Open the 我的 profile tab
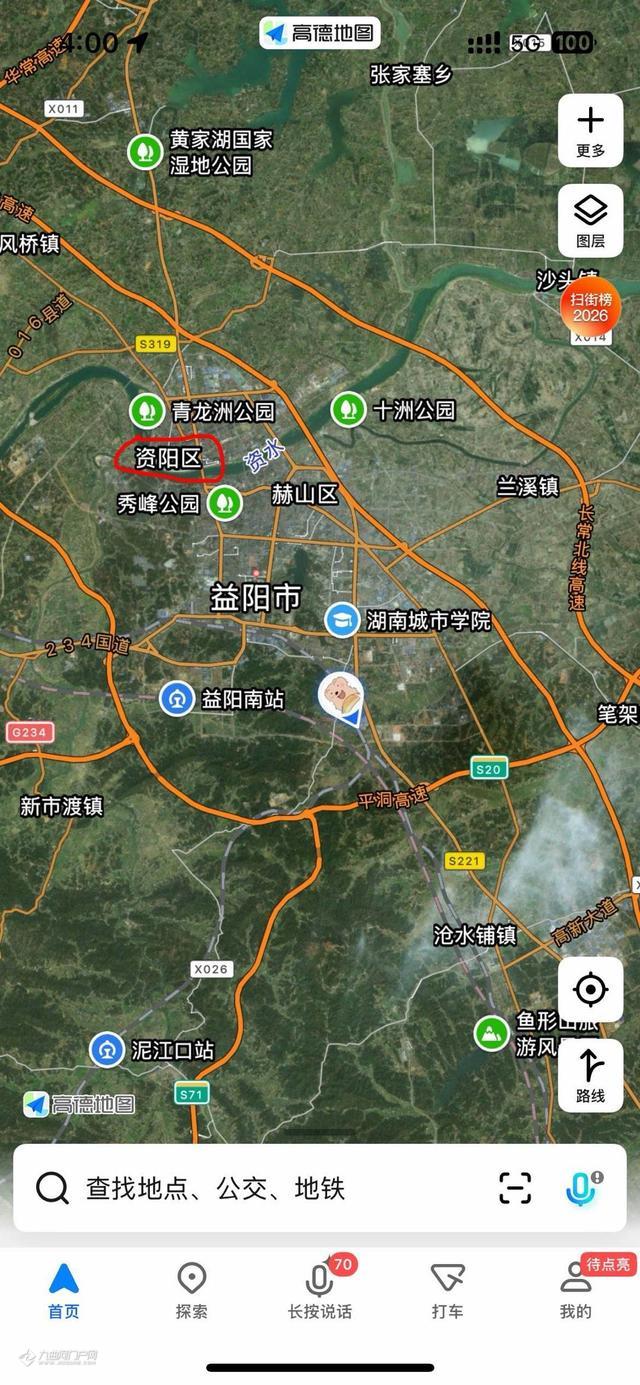Image resolution: width=640 pixels, height=1385 pixels. [575, 1290]
